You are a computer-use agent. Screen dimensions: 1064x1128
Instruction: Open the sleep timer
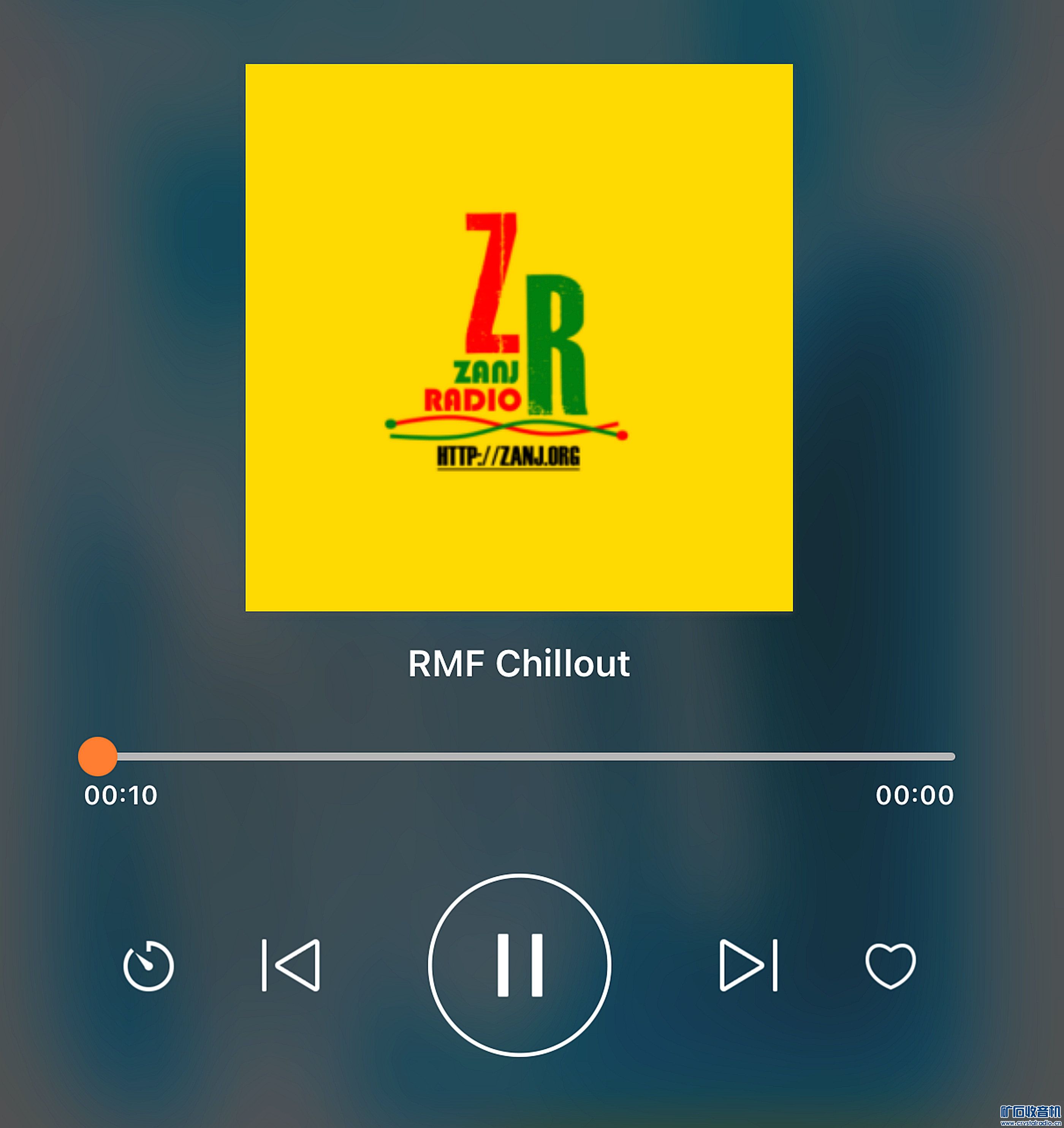click(149, 966)
